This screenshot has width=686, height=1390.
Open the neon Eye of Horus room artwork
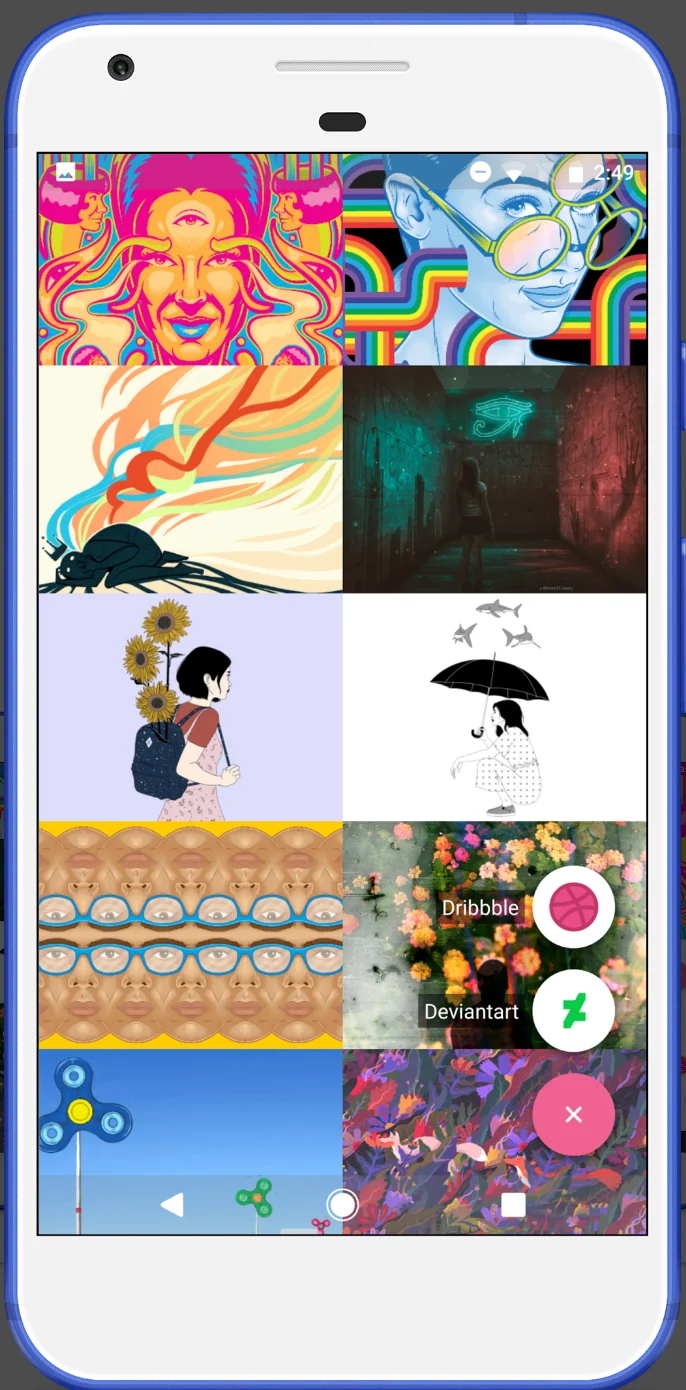[494, 480]
